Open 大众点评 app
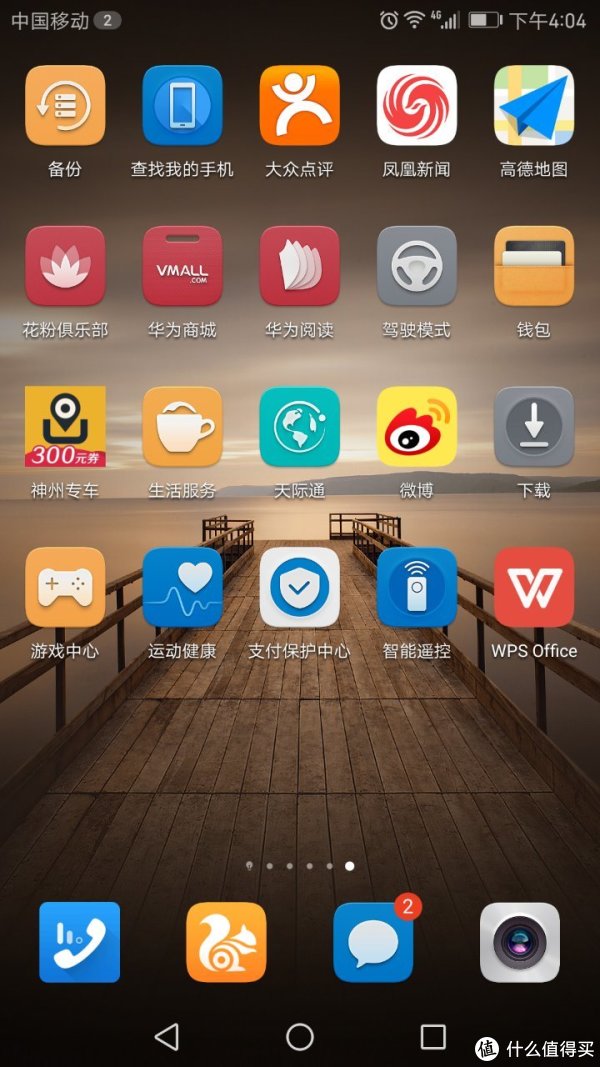 coord(299,106)
